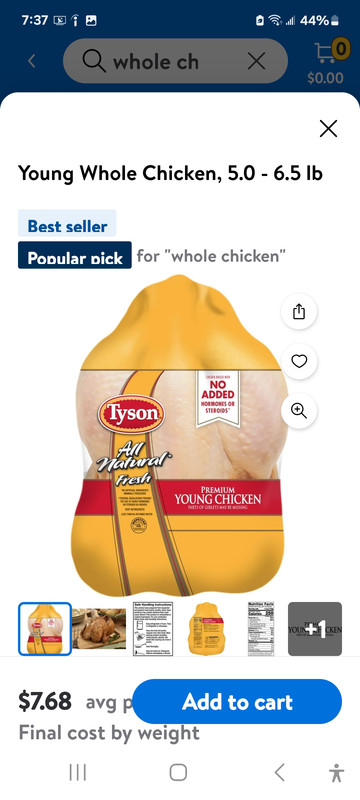Viewport: 360px width, 800px height.
Task: Add the chicken to favorites with the heart
Action: [299, 361]
